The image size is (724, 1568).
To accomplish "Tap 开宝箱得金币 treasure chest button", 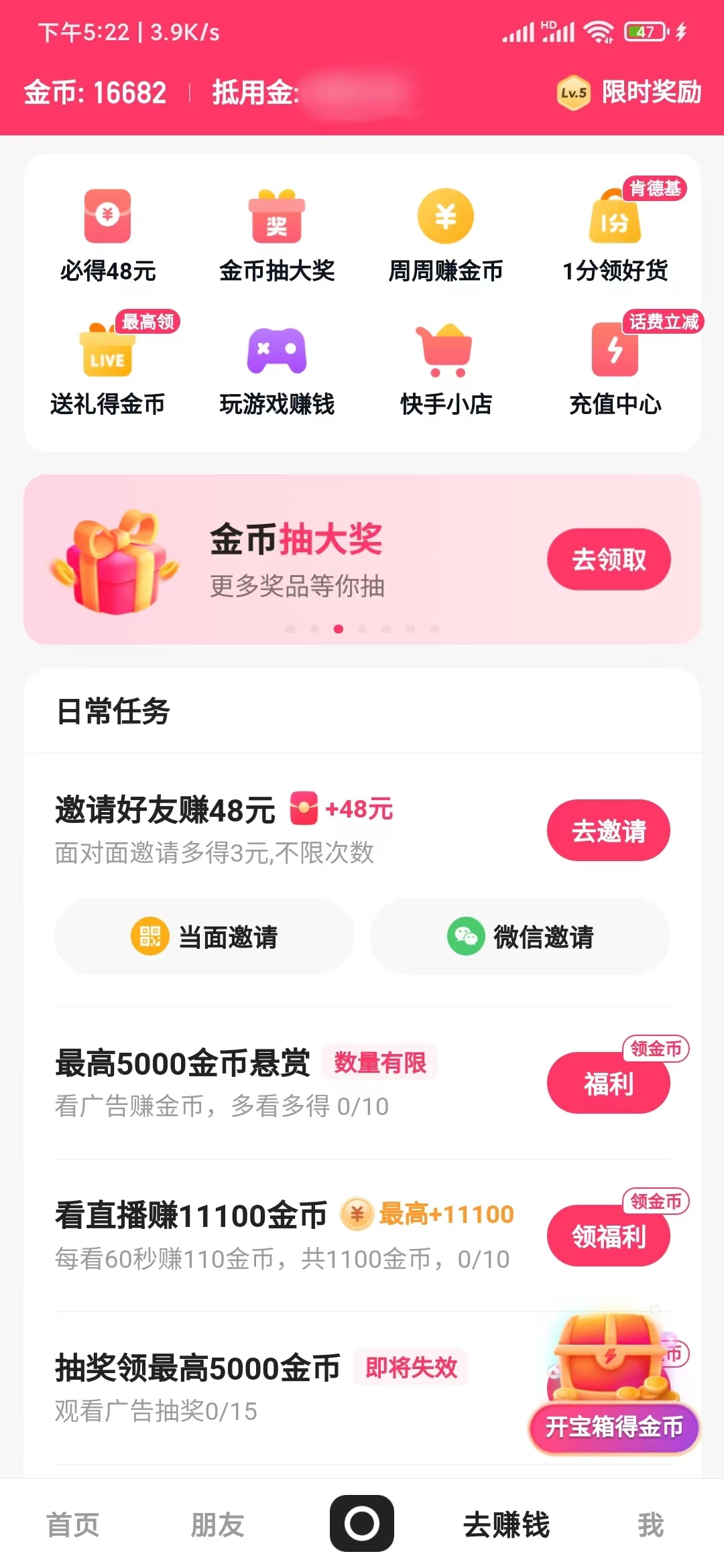I will tap(613, 1428).
